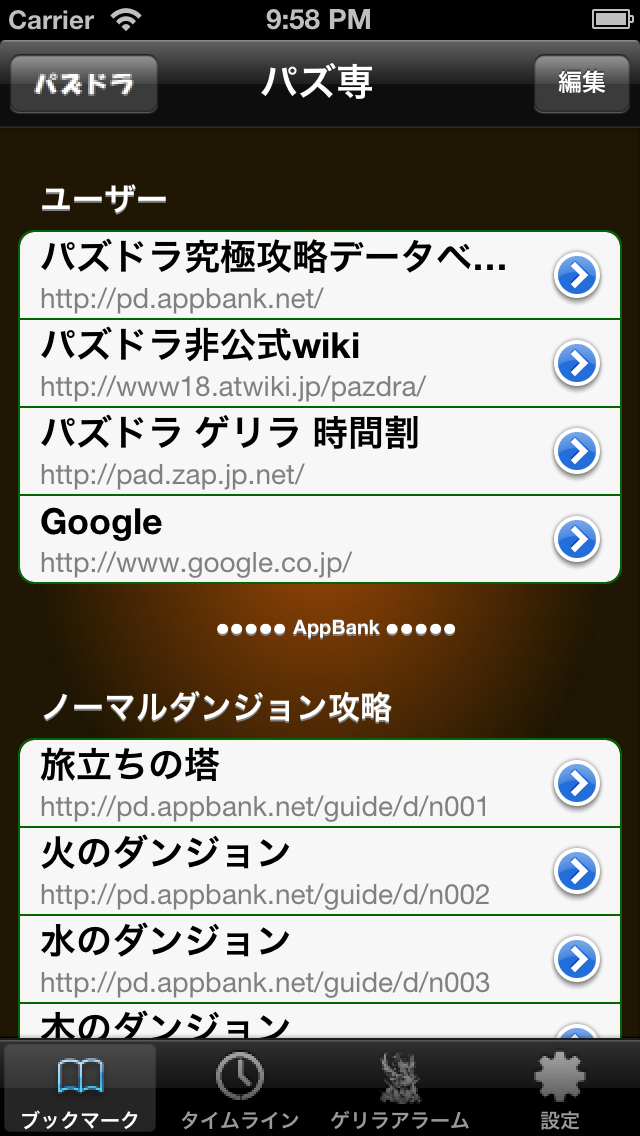Viewport: 640px width, 1136px height.
Task: Open パズドラ究極攻略データベース bookmark
Action: pos(320,275)
